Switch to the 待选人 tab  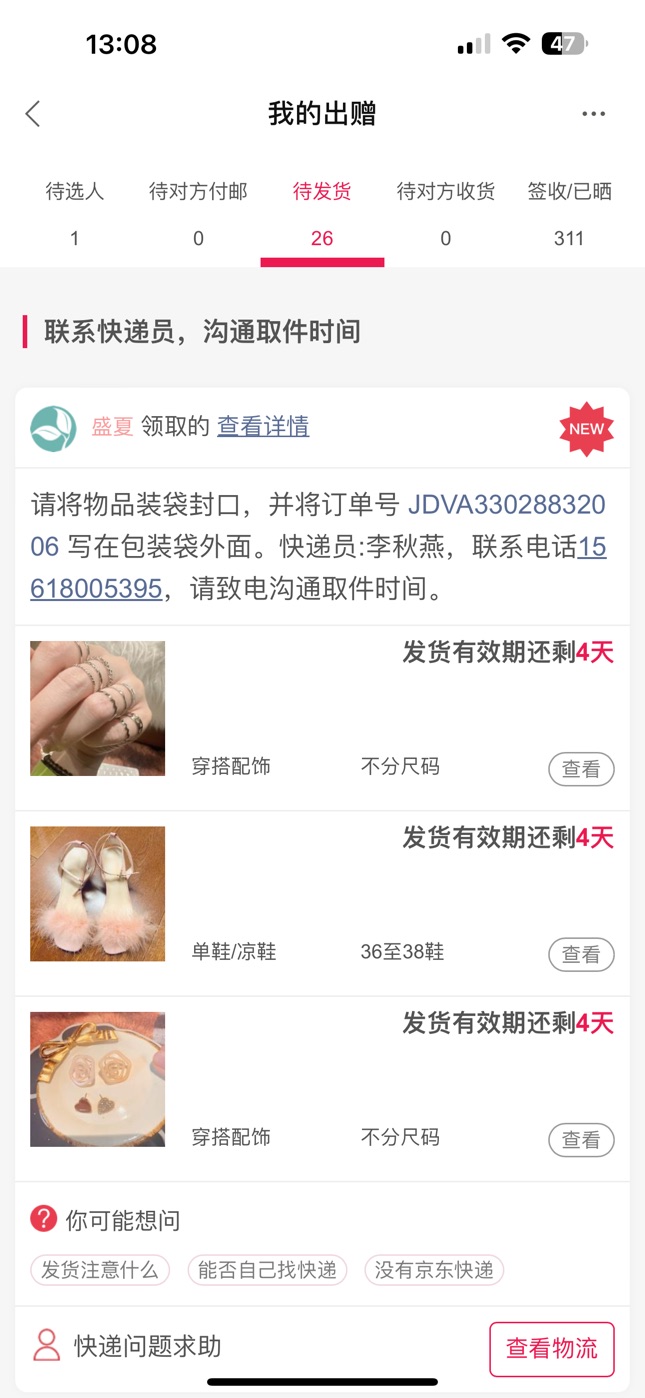point(75,214)
